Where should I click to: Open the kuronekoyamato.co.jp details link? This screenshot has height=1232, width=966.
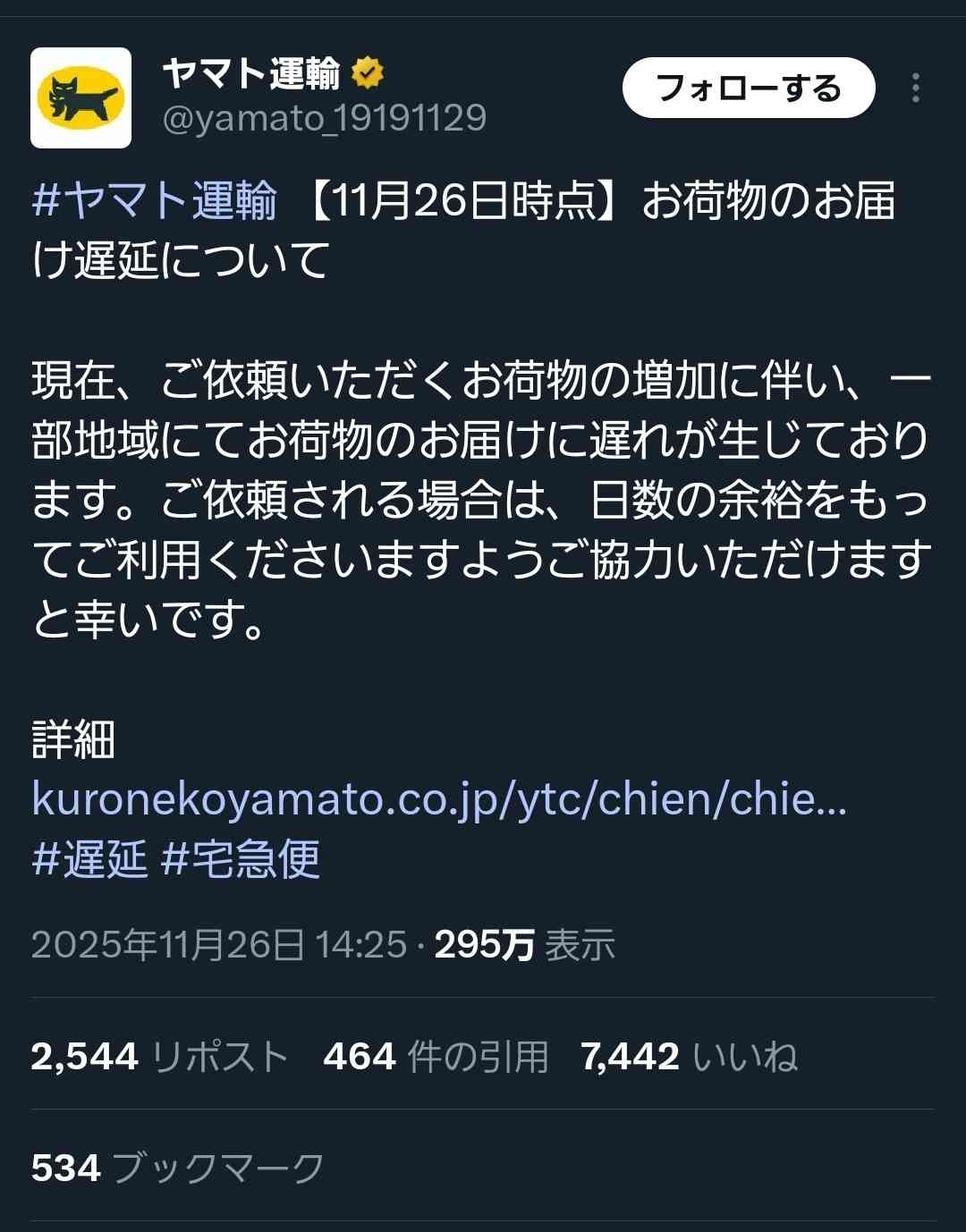[438, 798]
